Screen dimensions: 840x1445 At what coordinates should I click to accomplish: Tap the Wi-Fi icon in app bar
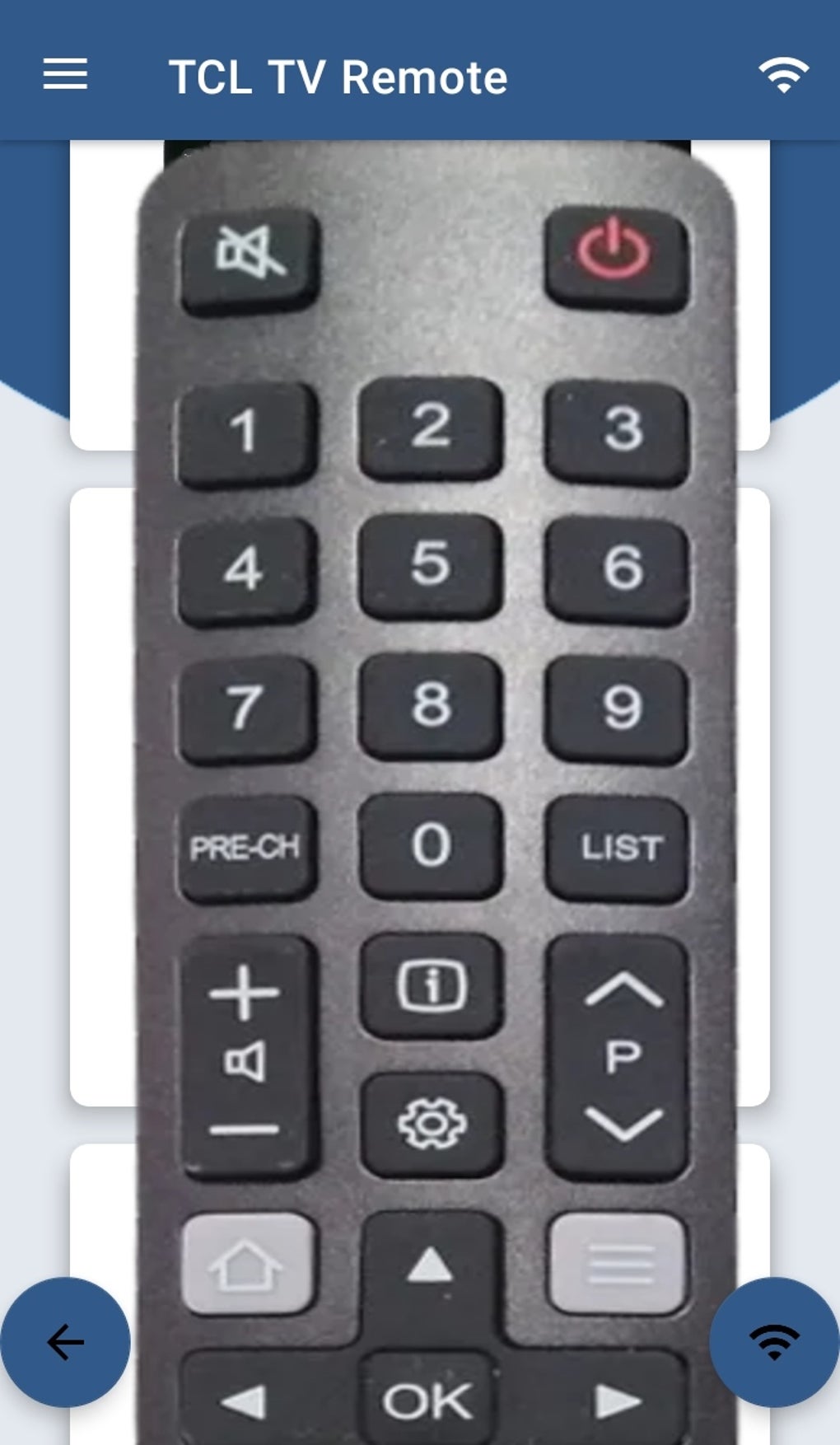click(783, 75)
